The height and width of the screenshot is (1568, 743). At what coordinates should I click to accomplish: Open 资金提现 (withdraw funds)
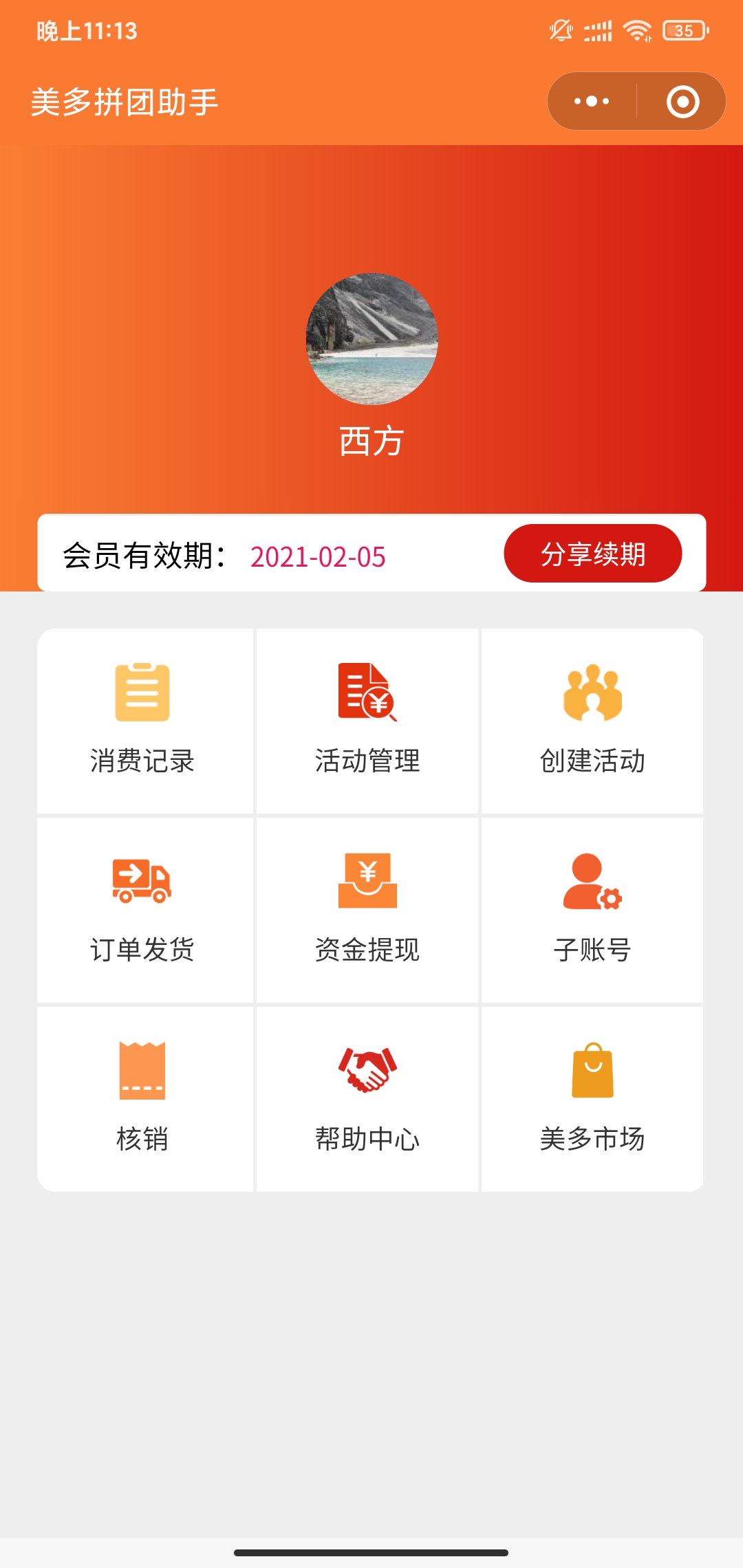click(367, 909)
